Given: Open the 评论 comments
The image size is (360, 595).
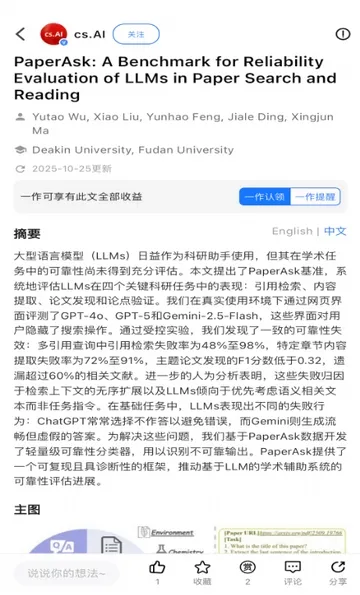Looking at the screenshot, I should [292, 572].
